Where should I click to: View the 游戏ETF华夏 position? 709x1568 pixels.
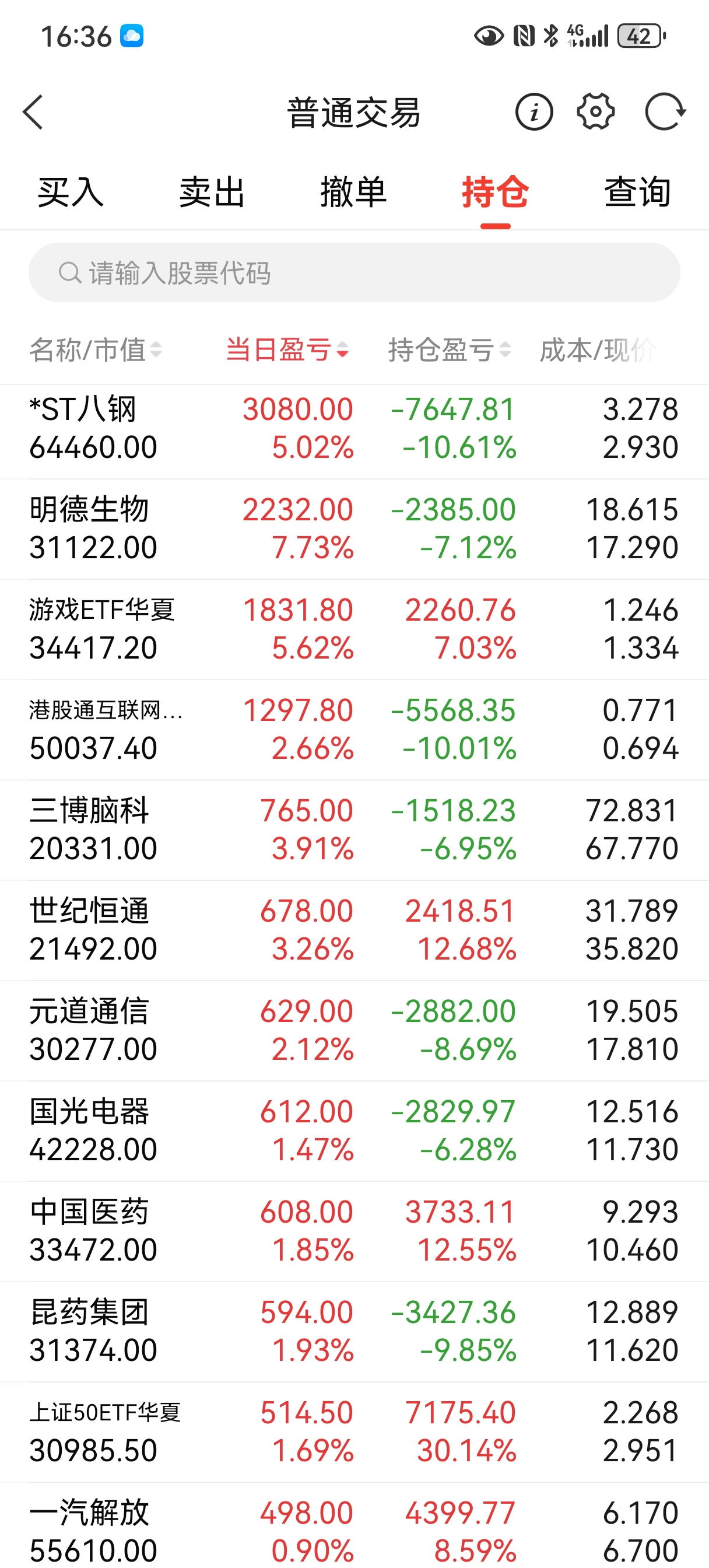(x=354, y=629)
